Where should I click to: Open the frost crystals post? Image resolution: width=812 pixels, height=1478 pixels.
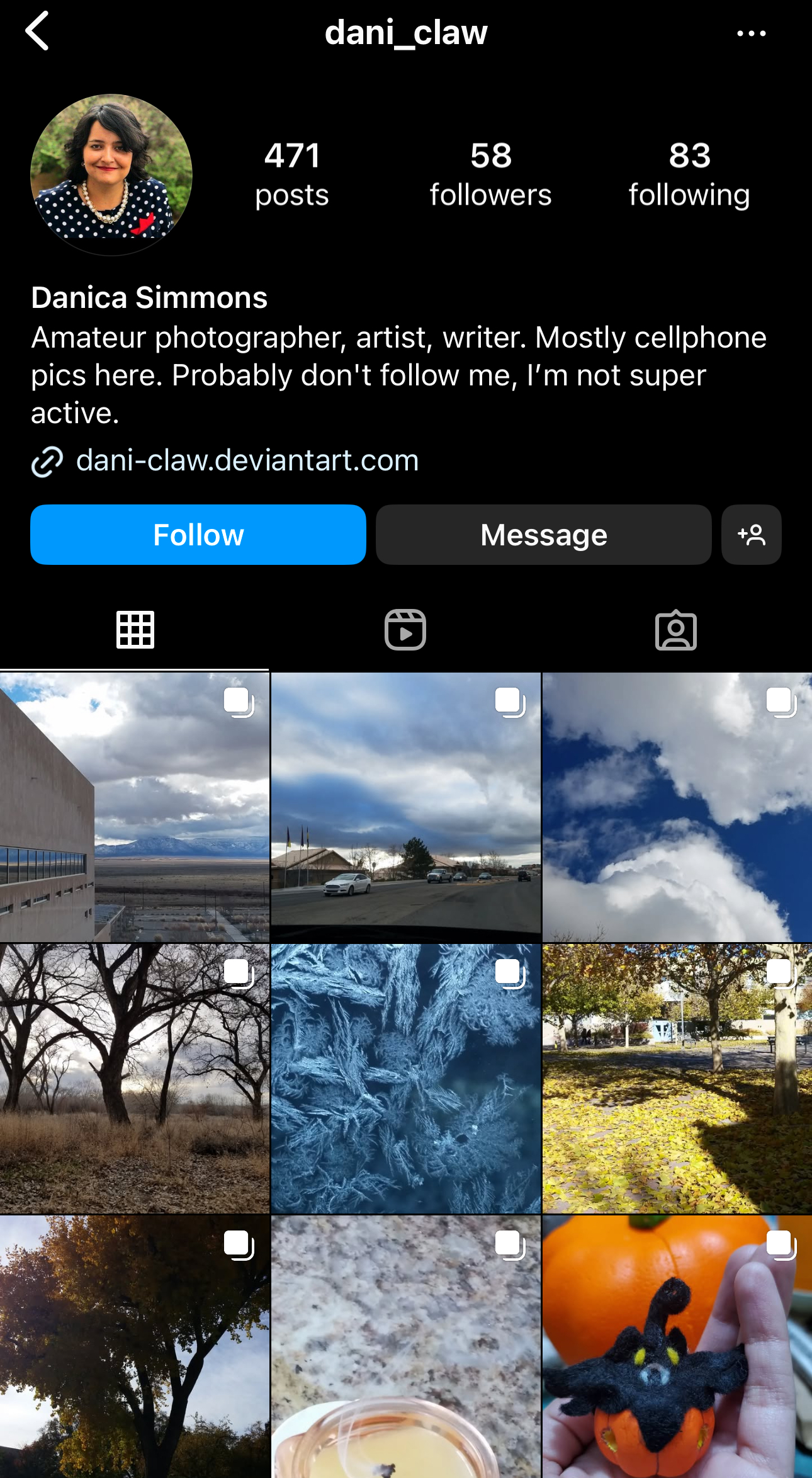pyautogui.click(x=406, y=1079)
